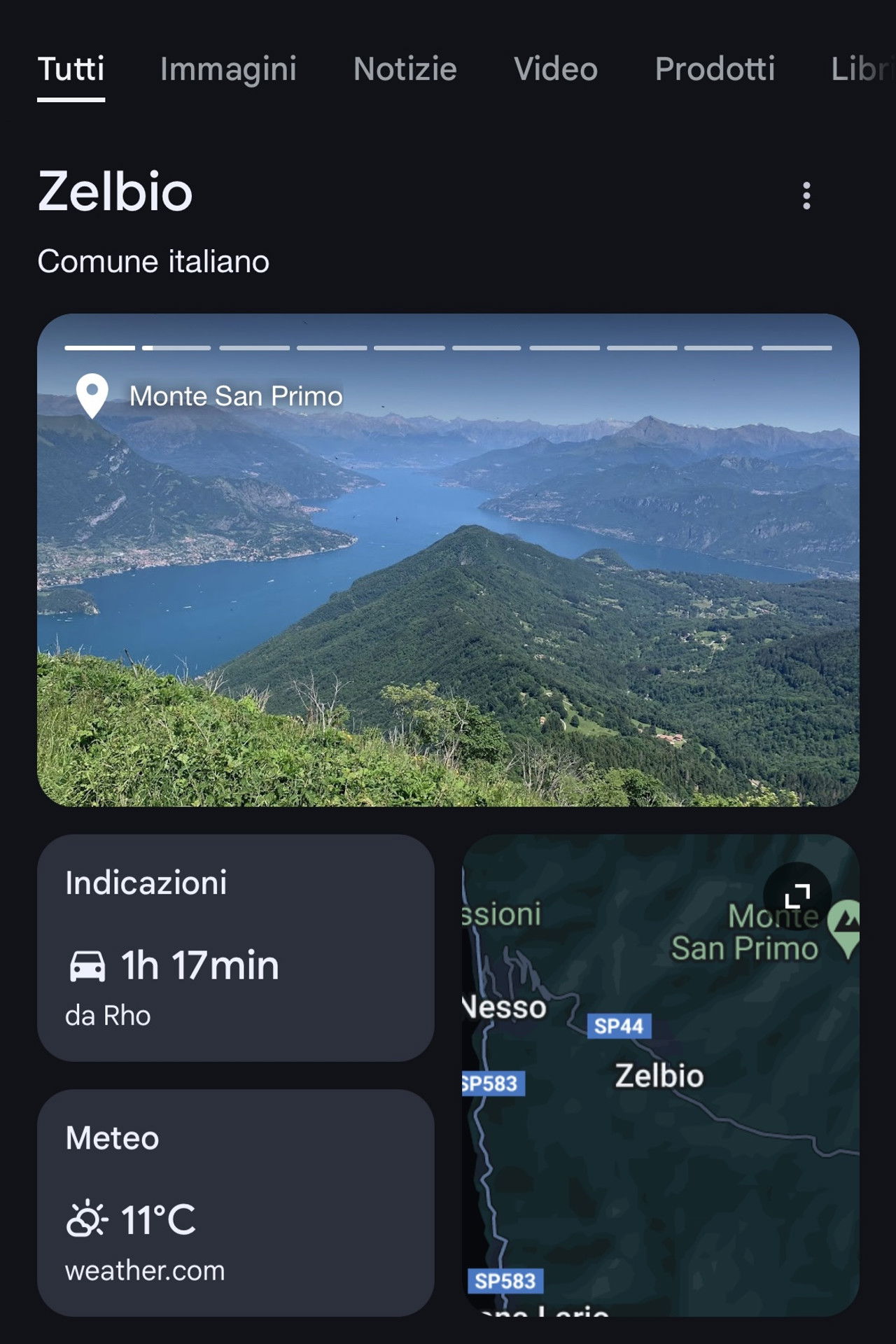Go to the Prodotti tab

(x=715, y=69)
